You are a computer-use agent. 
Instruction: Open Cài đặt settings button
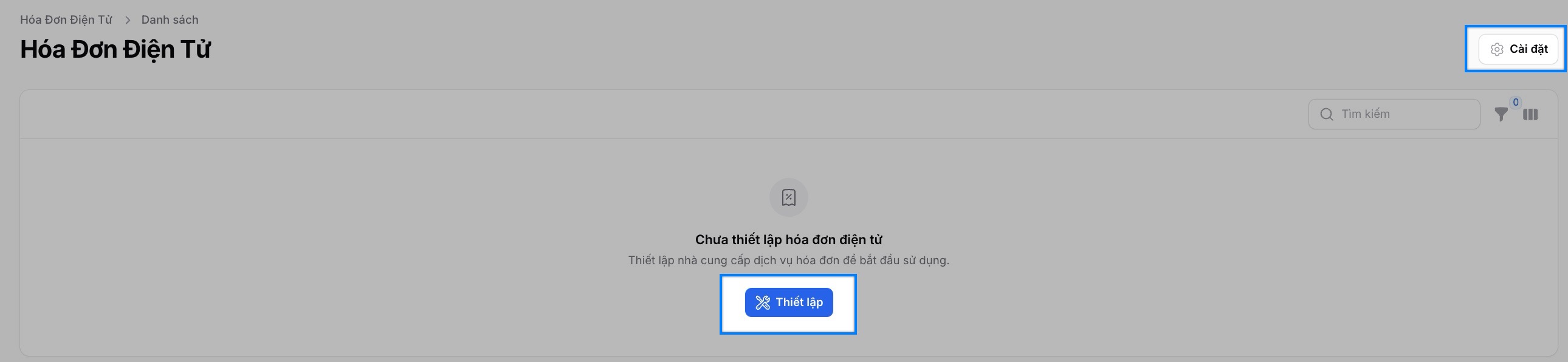point(1518,49)
